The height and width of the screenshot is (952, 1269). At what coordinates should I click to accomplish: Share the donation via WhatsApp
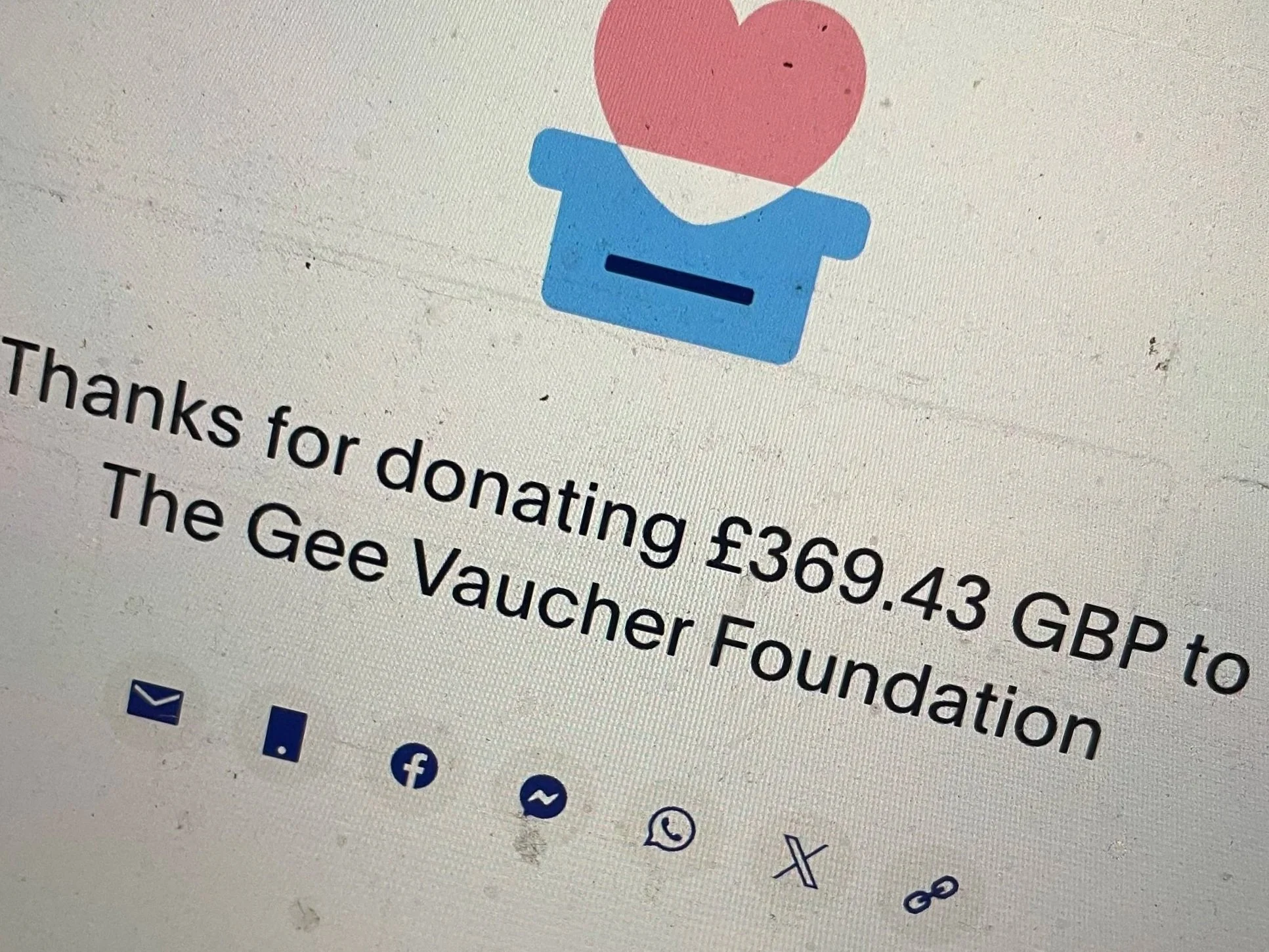[670, 829]
